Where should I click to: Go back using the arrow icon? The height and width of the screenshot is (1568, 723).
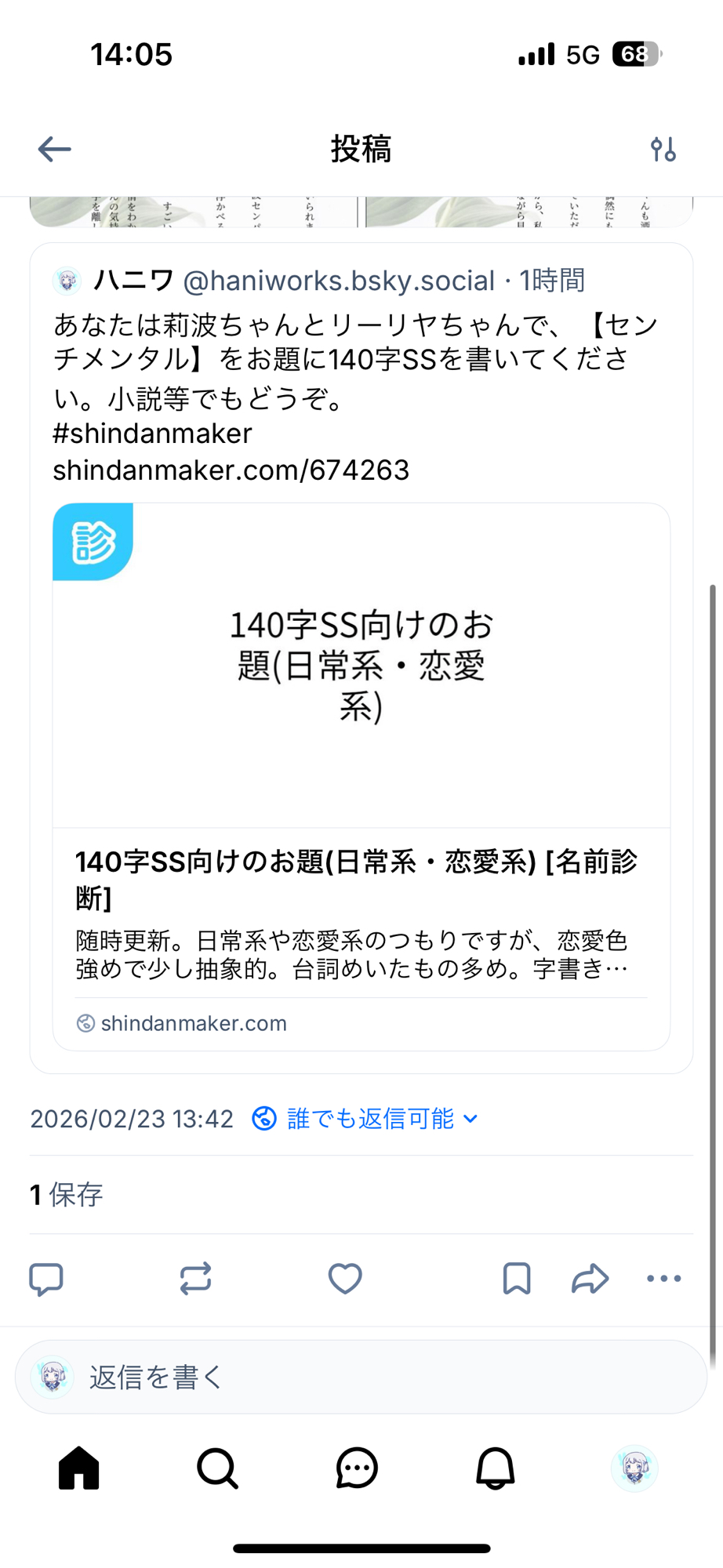54,149
